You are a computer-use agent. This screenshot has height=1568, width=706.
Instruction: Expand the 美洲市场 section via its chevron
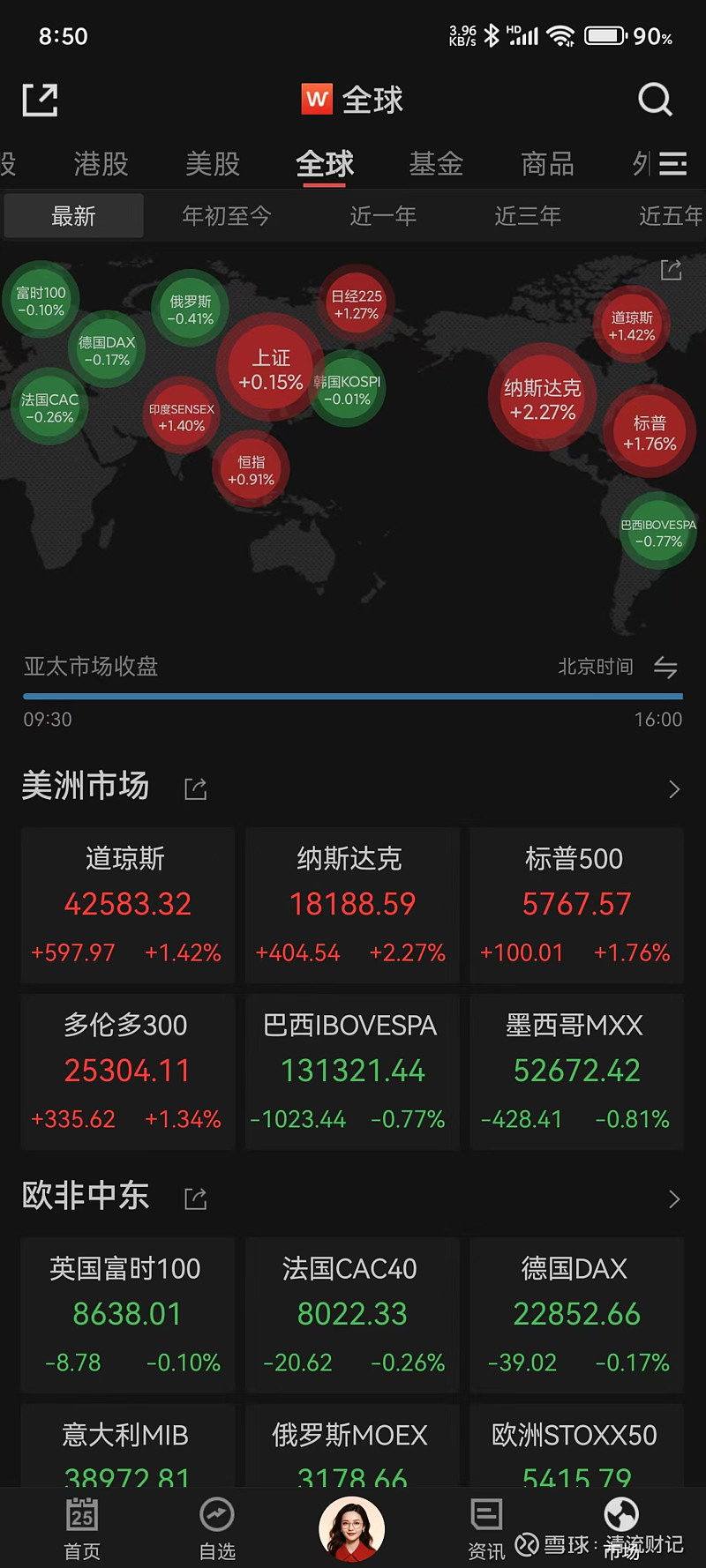674,788
